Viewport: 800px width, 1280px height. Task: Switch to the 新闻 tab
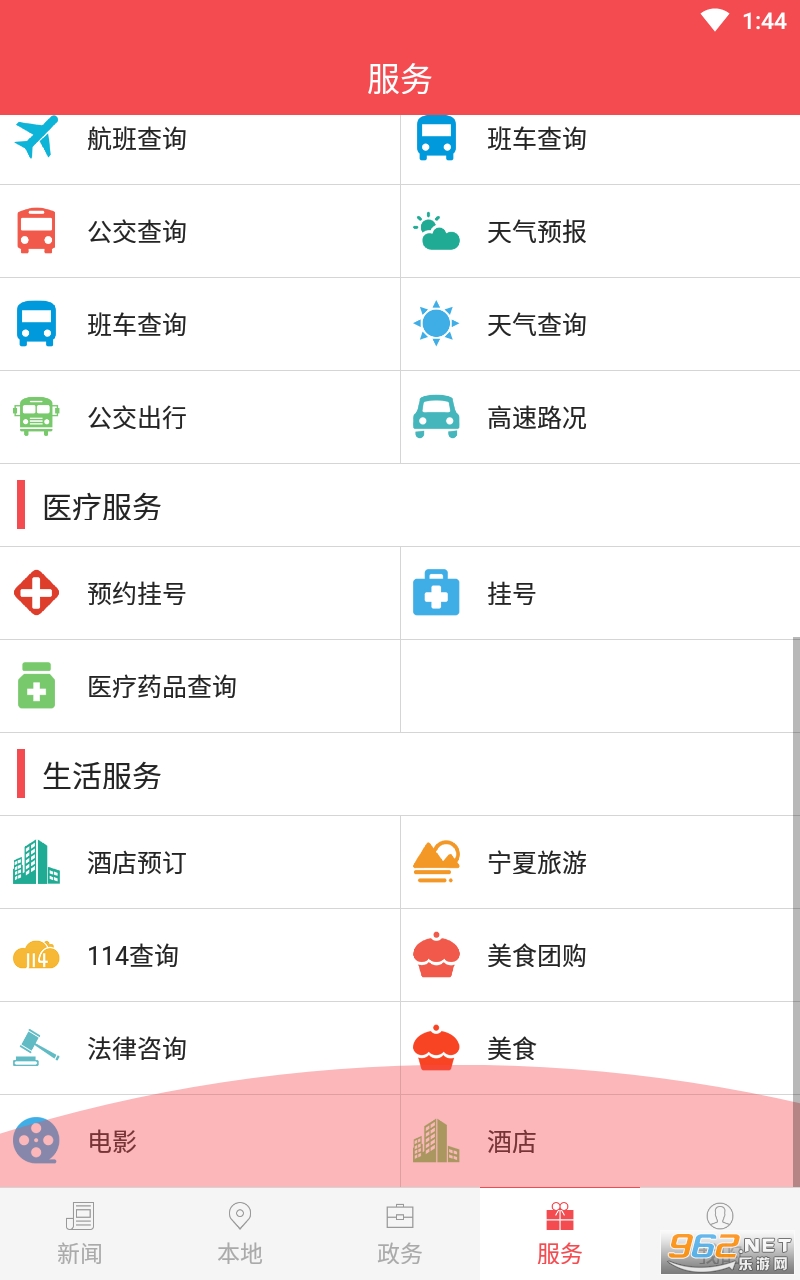click(x=80, y=1234)
